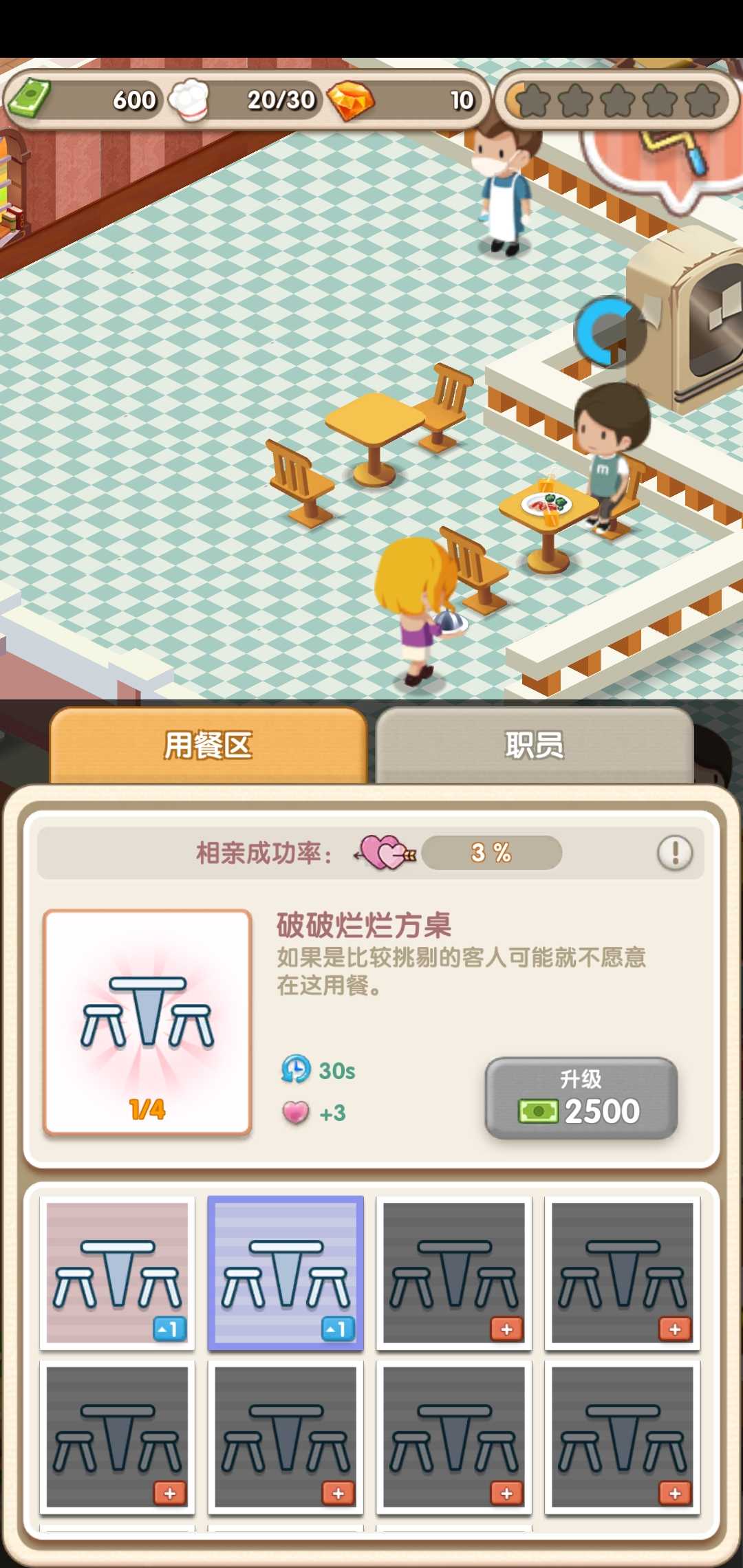This screenshot has width=743, height=1568.
Task: Switch to the 职员 tab
Action: 534,745
